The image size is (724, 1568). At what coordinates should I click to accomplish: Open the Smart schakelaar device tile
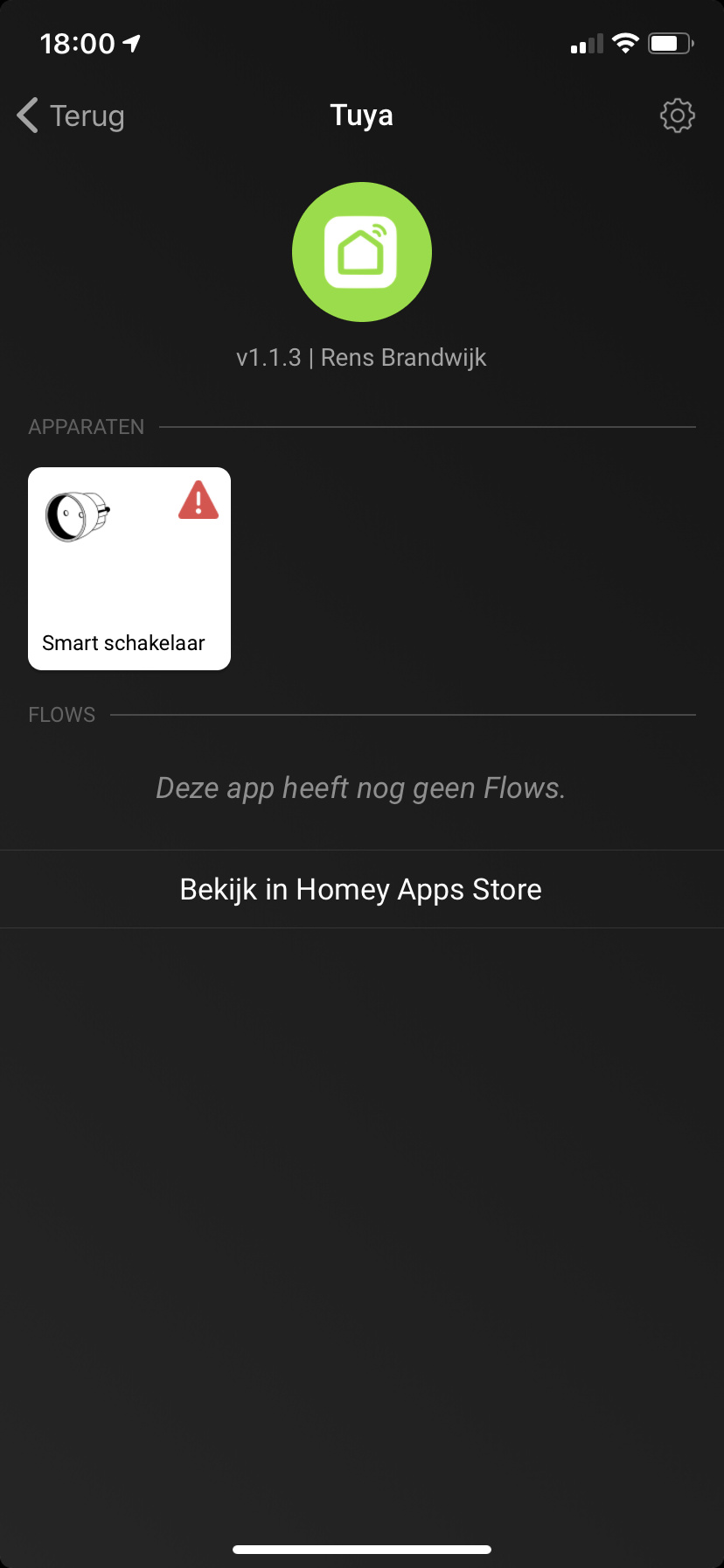pyautogui.click(x=129, y=569)
